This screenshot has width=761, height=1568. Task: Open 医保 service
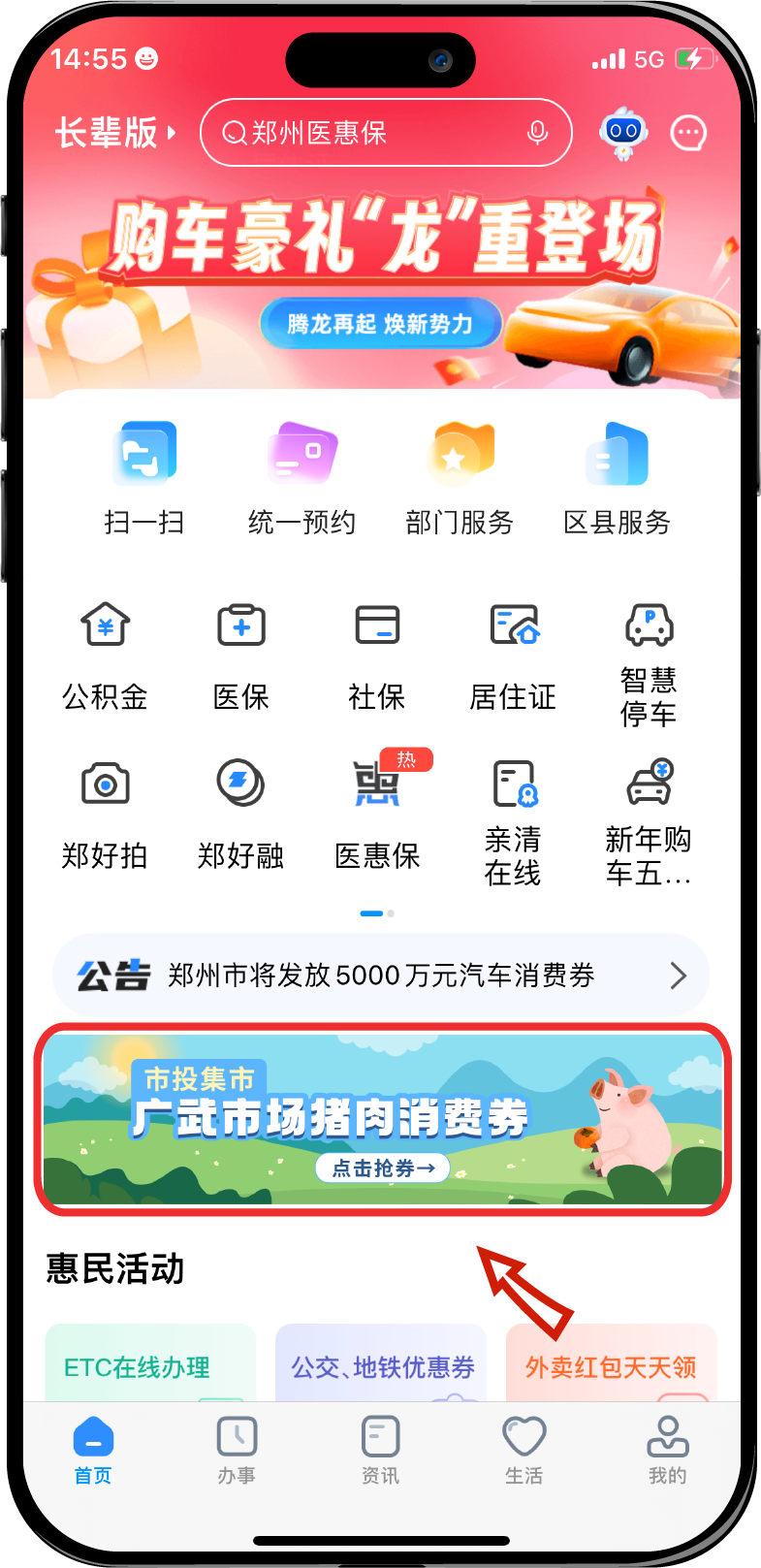[x=240, y=655]
